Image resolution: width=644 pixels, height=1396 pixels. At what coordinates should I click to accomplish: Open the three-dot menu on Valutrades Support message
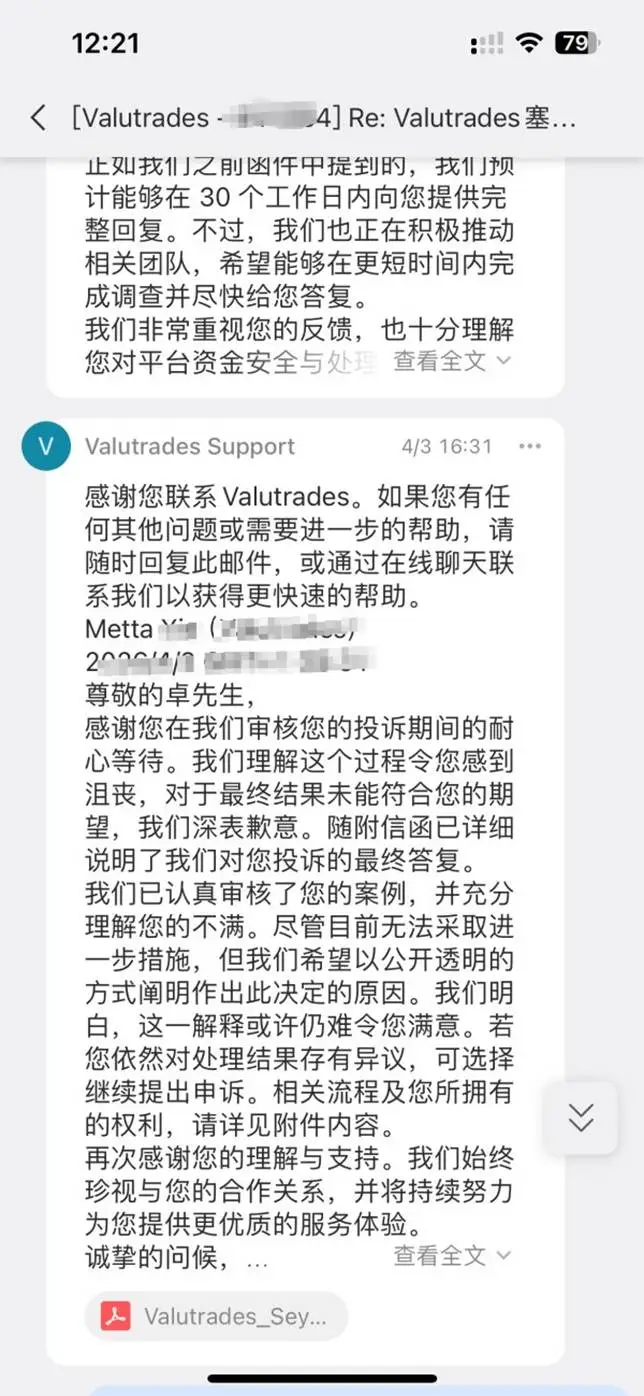pyautogui.click(x=530, y=446)
